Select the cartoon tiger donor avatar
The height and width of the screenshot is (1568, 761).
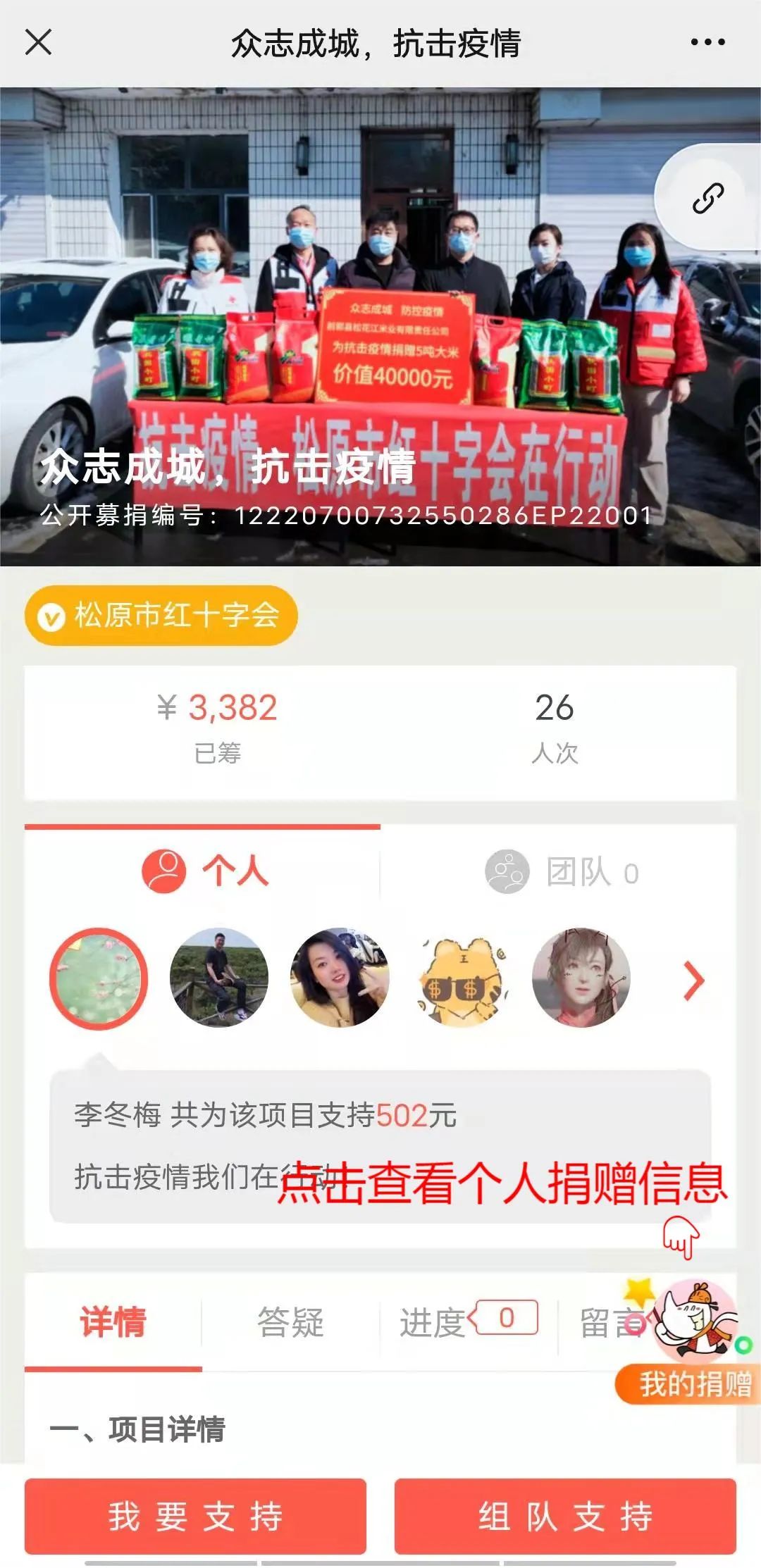(x=460, y=979)
